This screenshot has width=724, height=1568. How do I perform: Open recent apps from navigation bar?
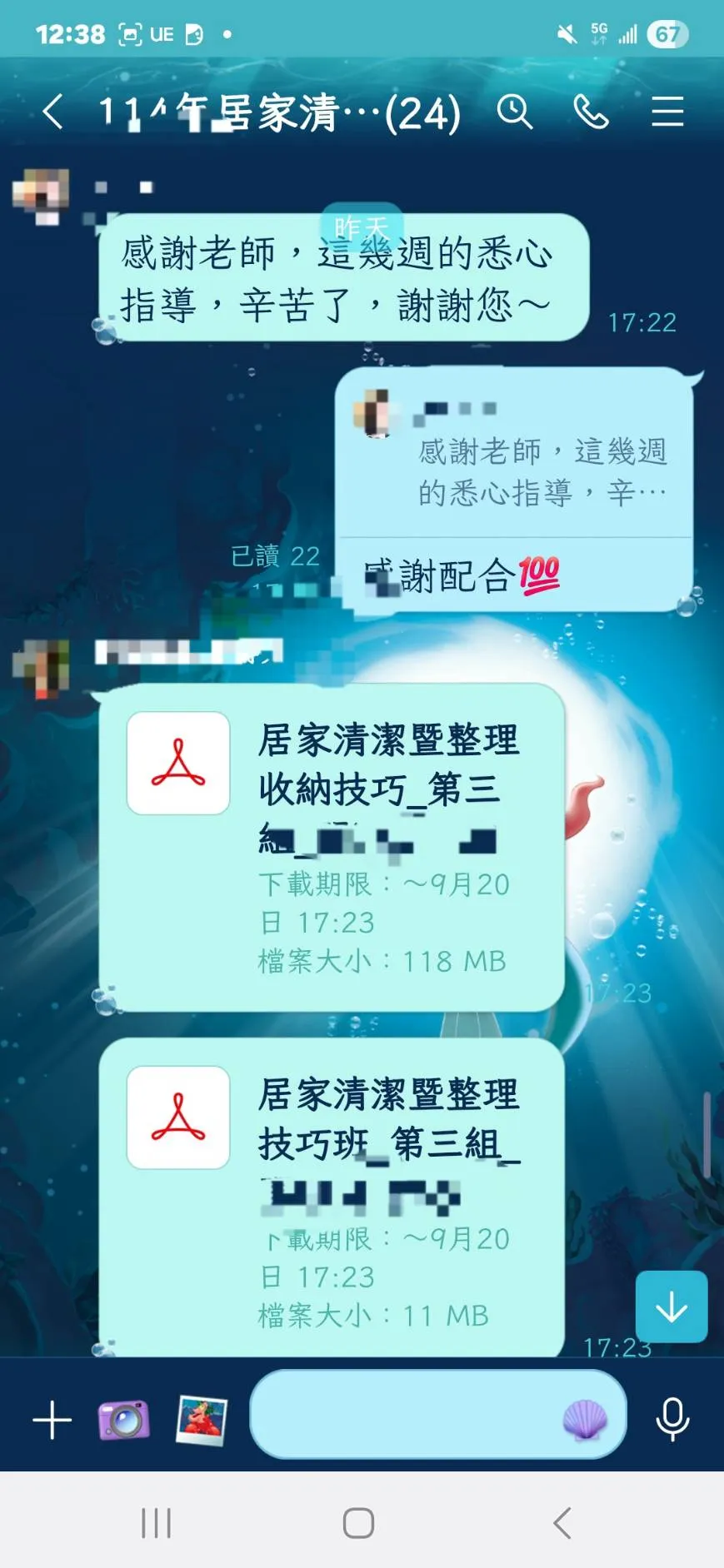tap(156, 1523)
